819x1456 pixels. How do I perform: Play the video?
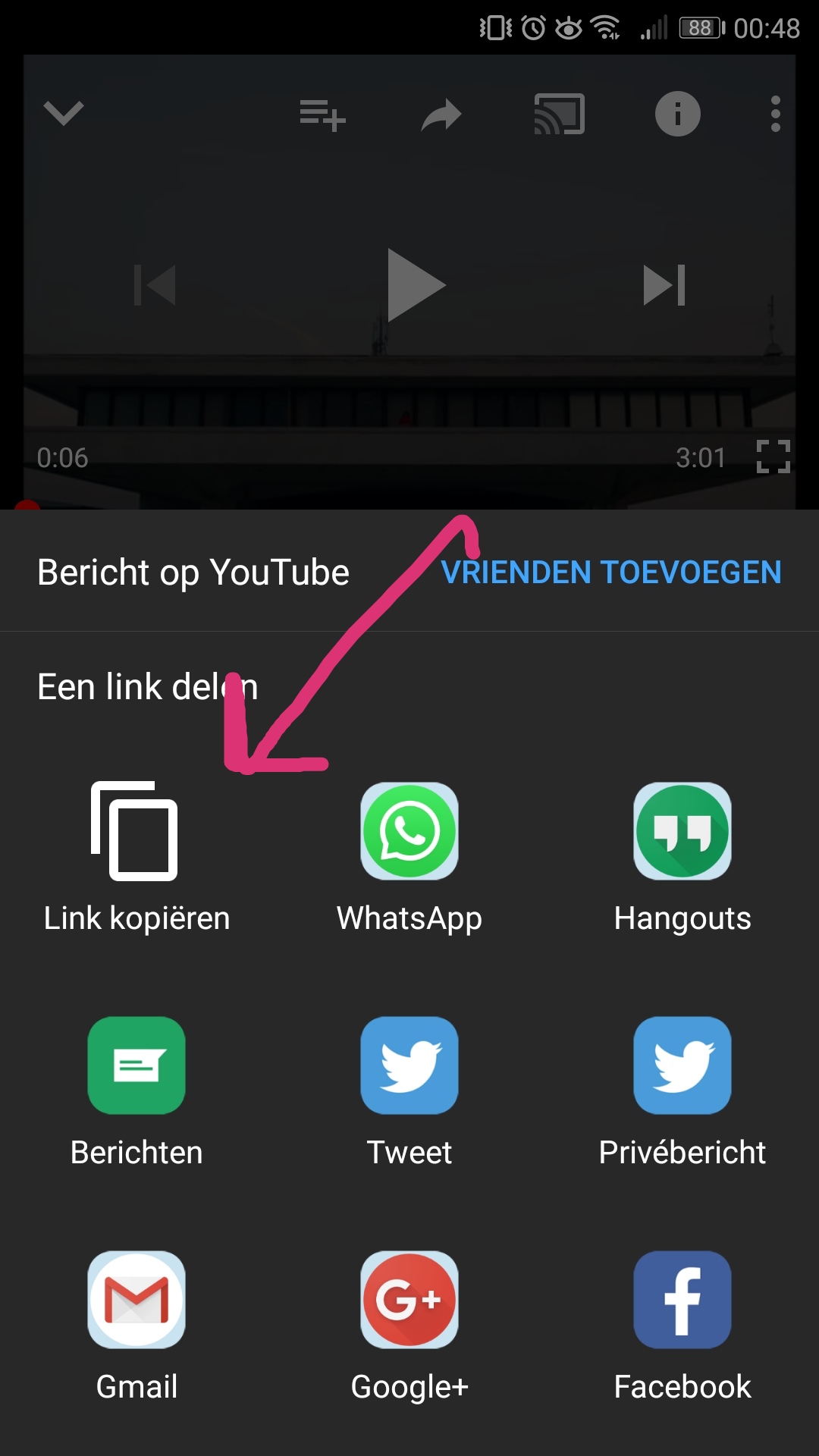tap(416, 285)
